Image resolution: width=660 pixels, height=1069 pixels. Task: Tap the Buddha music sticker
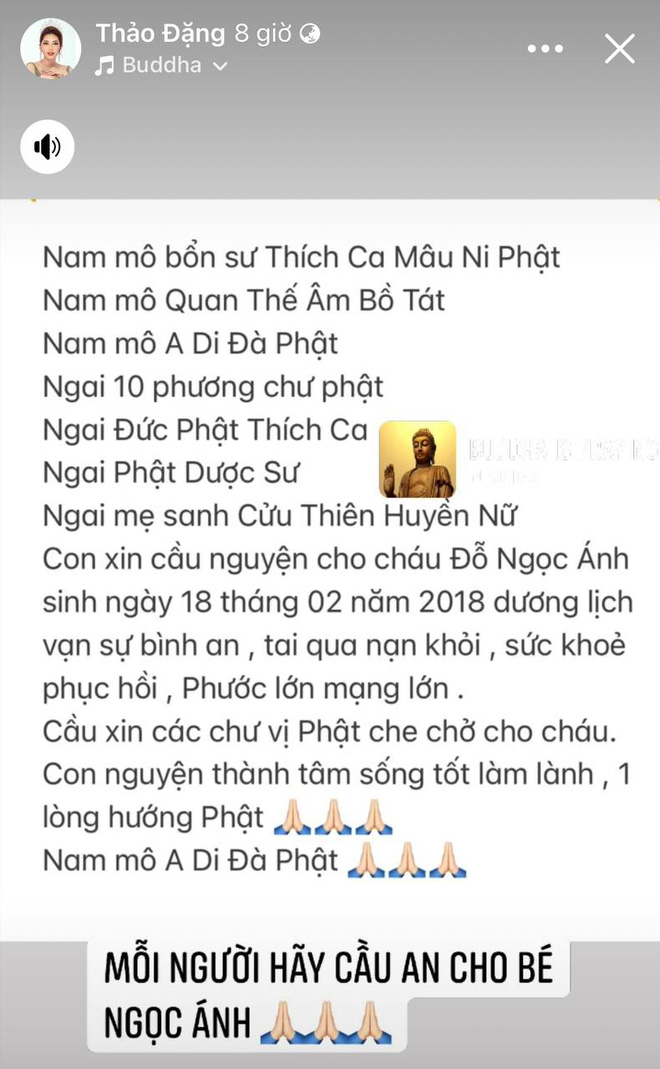click(418, 459)
